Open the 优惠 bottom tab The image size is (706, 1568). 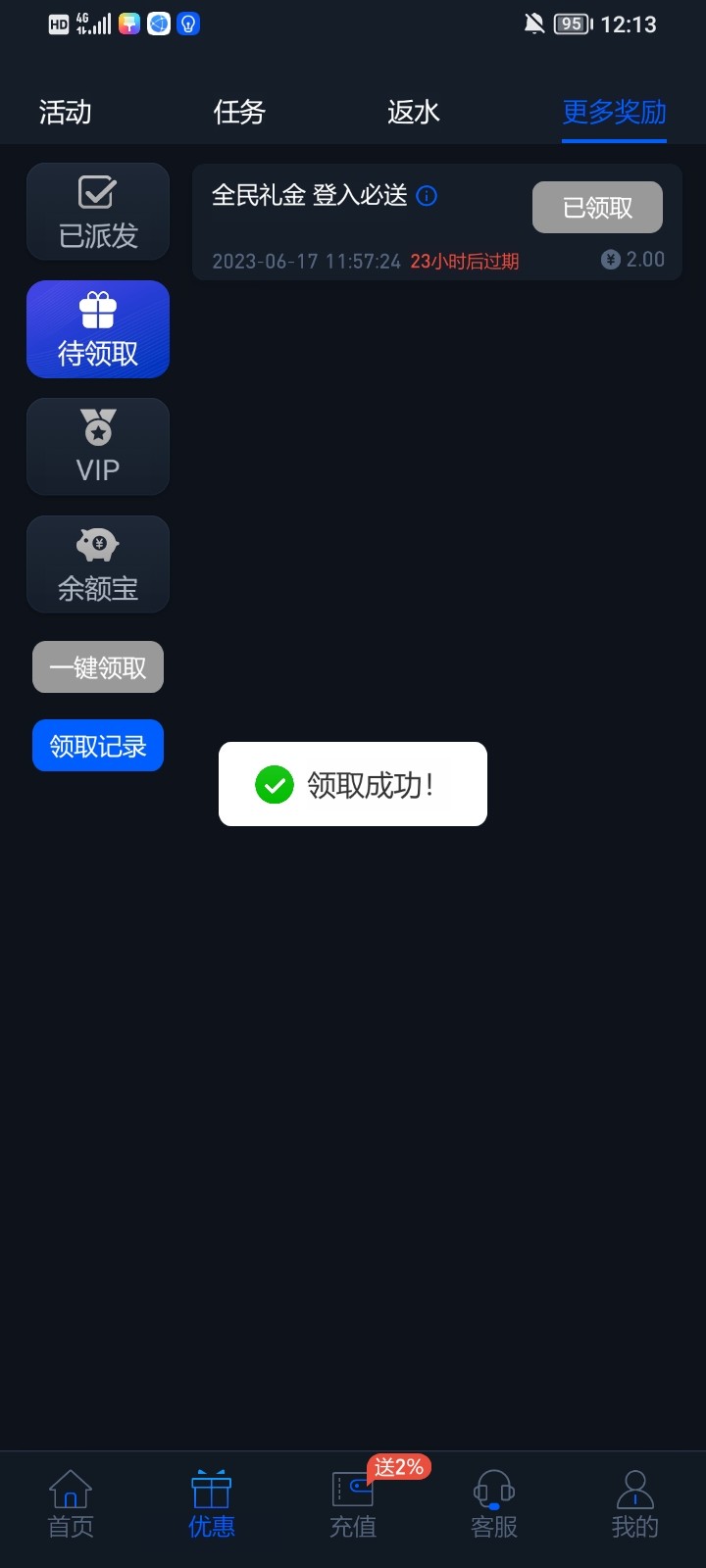(x=212, y=1504)
